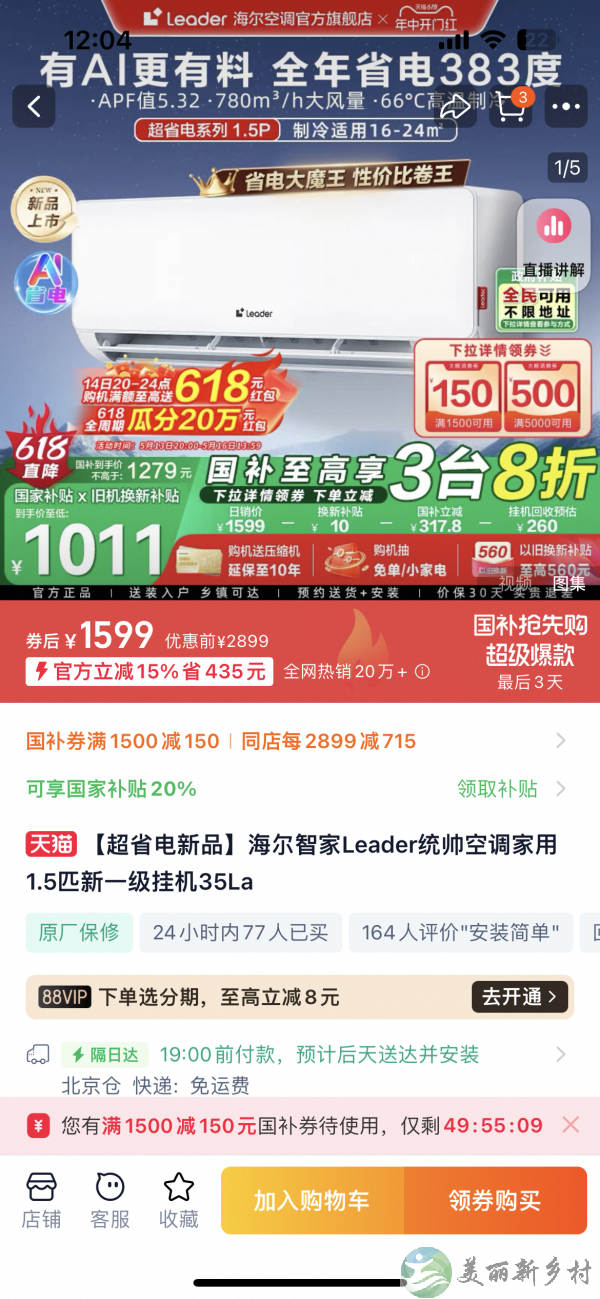Contact 客服 customer service

click(x=110, y=1199)
